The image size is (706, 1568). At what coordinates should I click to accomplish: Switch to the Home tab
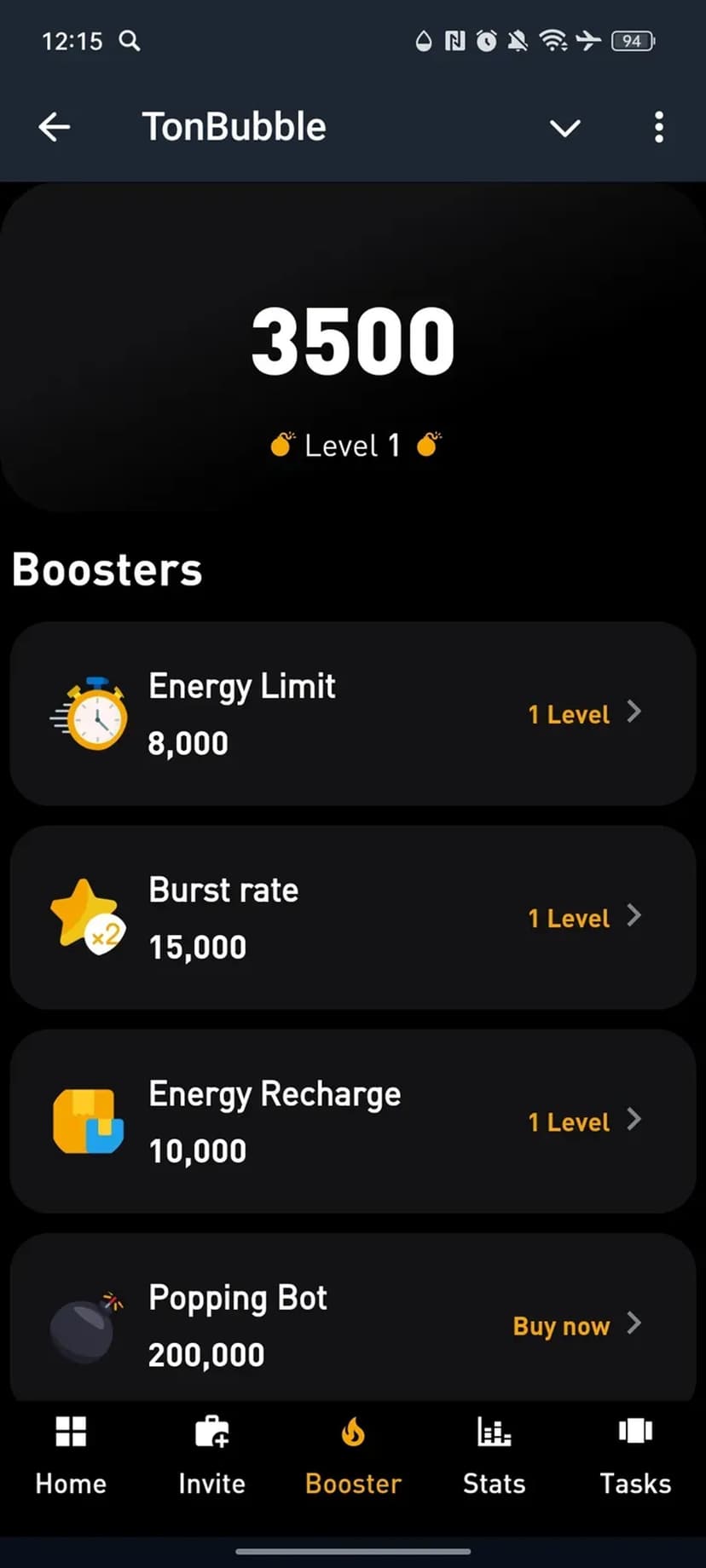(x=71, y=1454)
